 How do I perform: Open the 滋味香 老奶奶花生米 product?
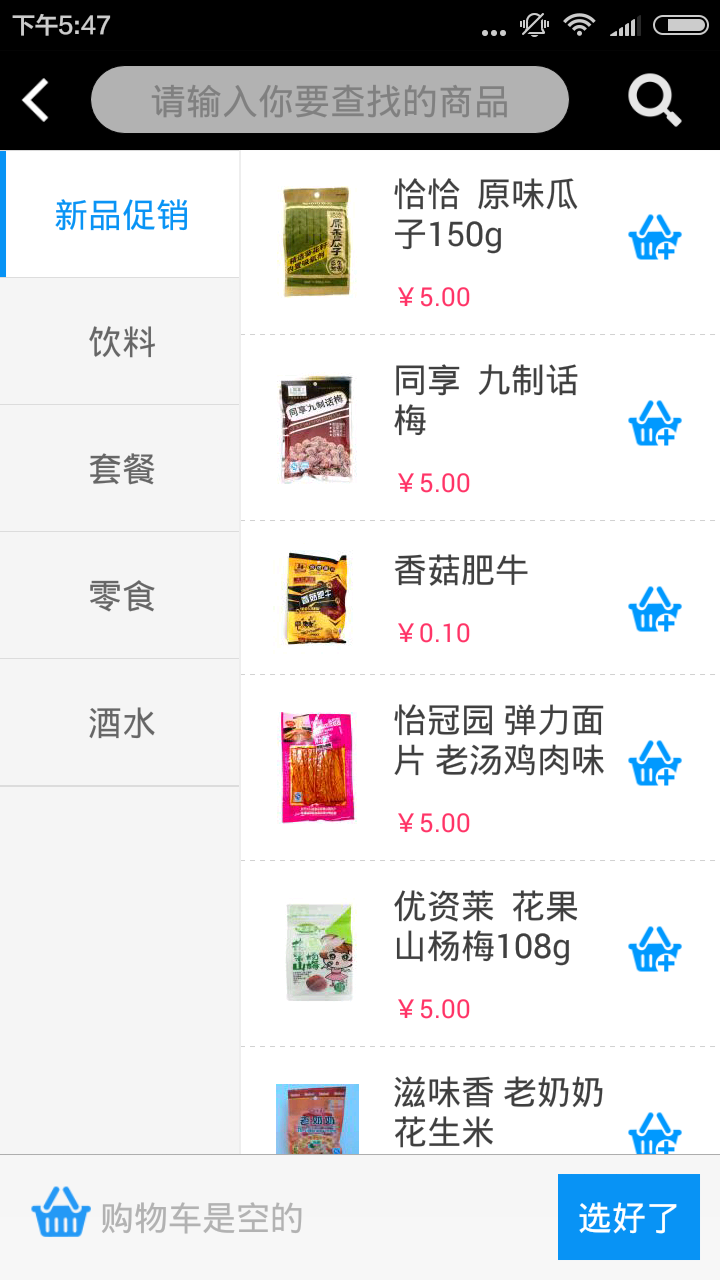498,1112
